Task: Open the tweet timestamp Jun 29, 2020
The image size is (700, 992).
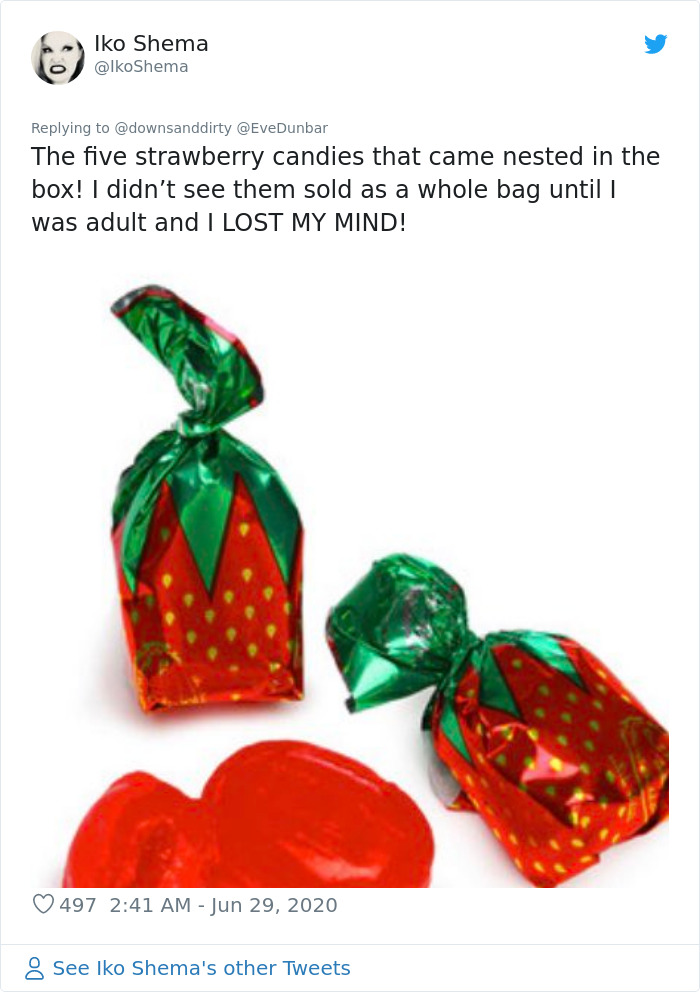Action: point(222,905)
